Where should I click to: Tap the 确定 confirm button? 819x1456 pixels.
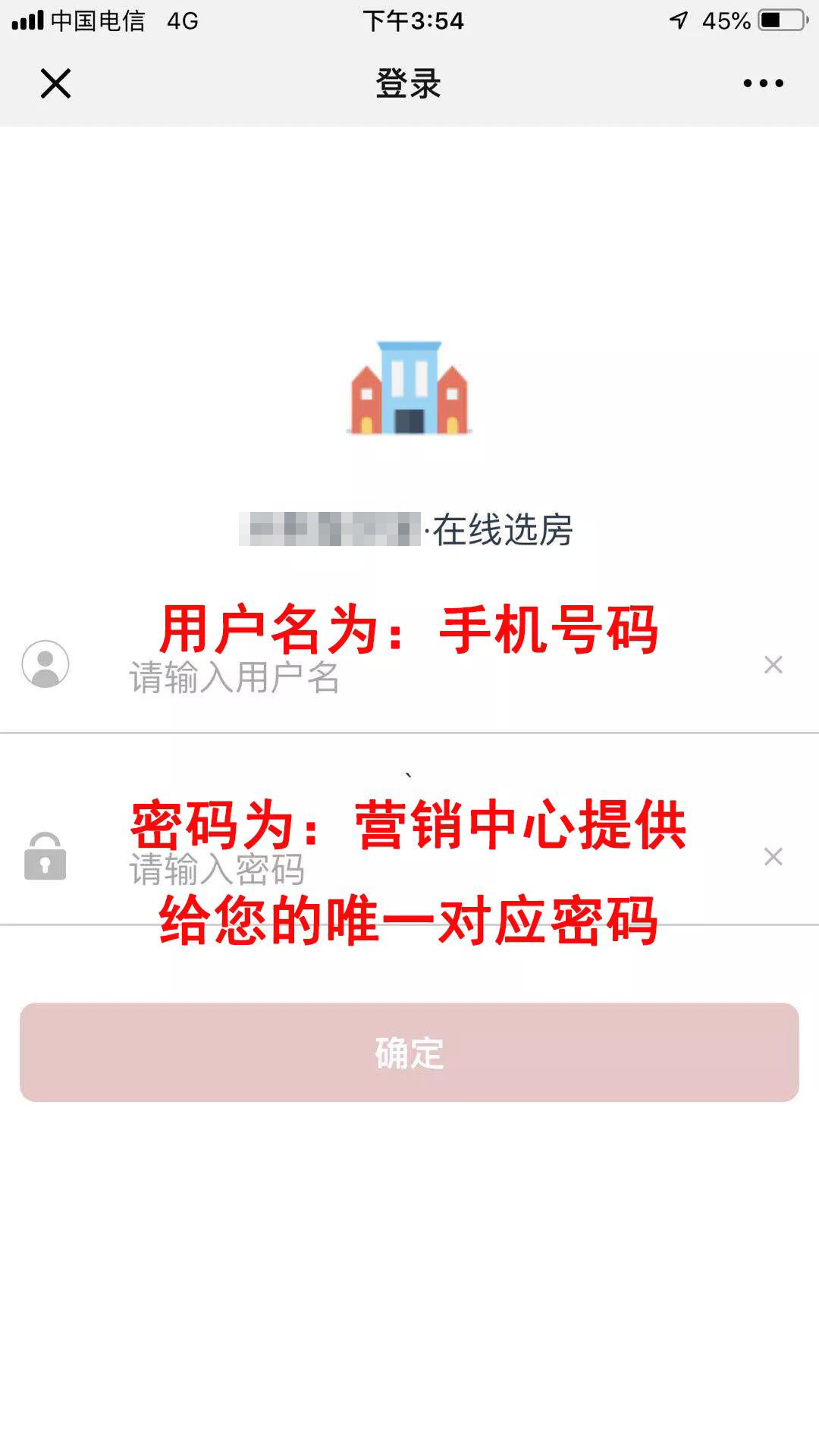(409, 1053)
